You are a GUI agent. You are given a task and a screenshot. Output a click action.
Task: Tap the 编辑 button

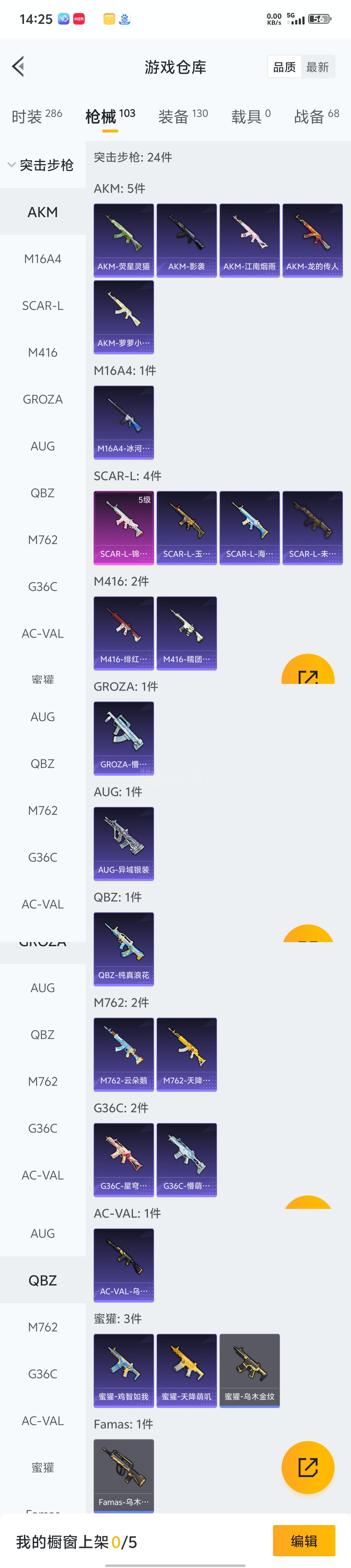(304, 1541)
